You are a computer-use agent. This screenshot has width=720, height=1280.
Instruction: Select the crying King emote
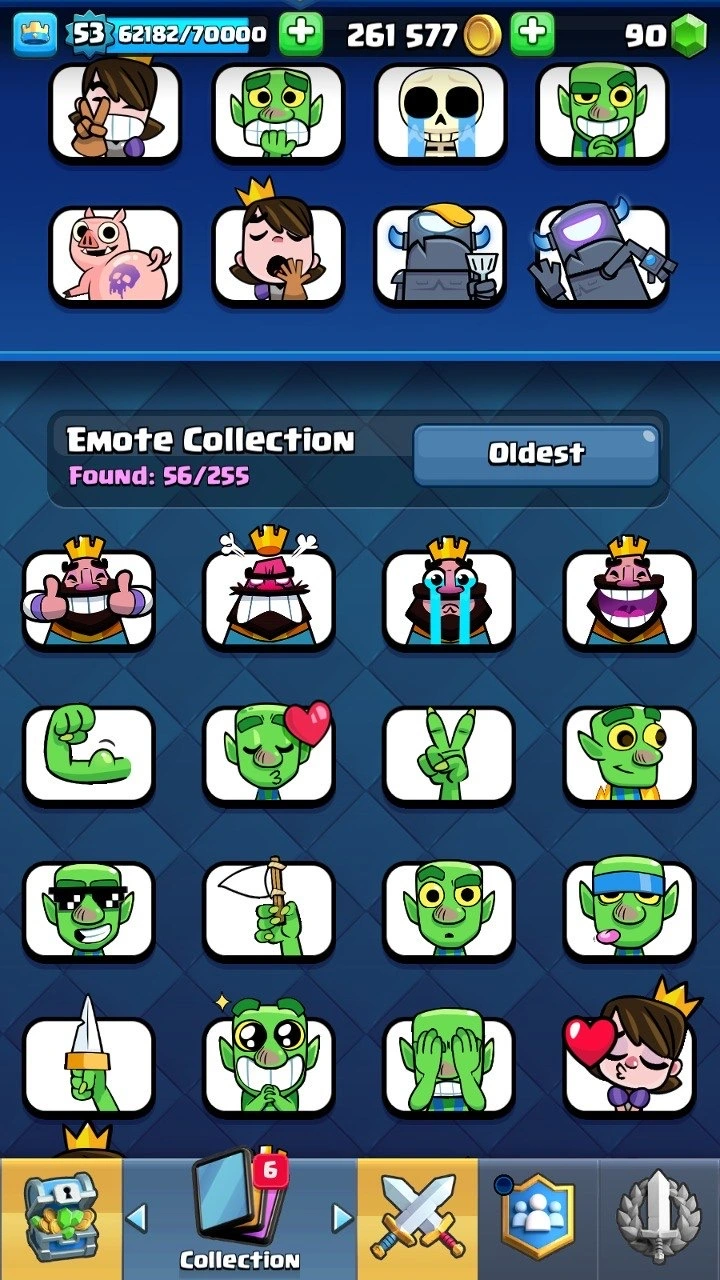(448, 598)
